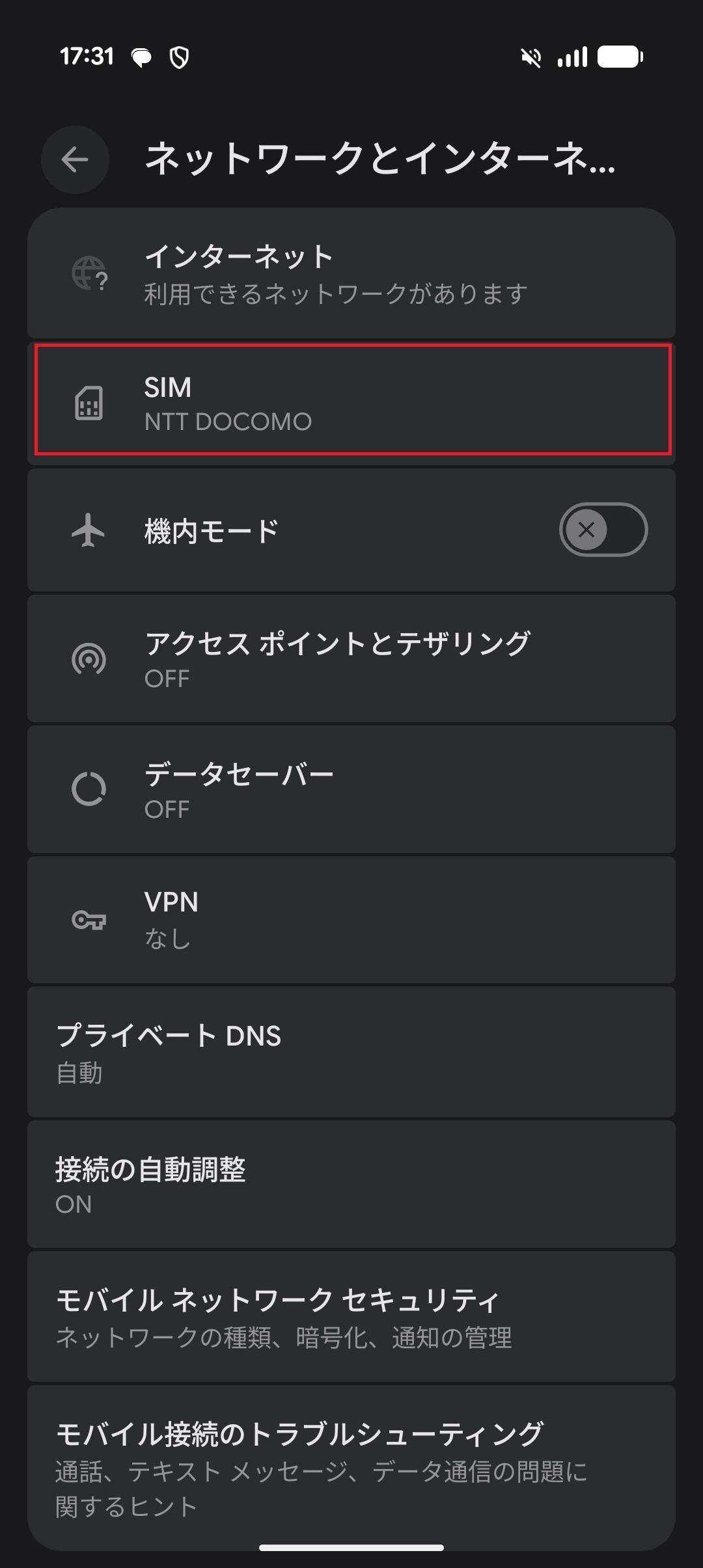
Task: Turn on データセーバー from its row
Action: 351,789
